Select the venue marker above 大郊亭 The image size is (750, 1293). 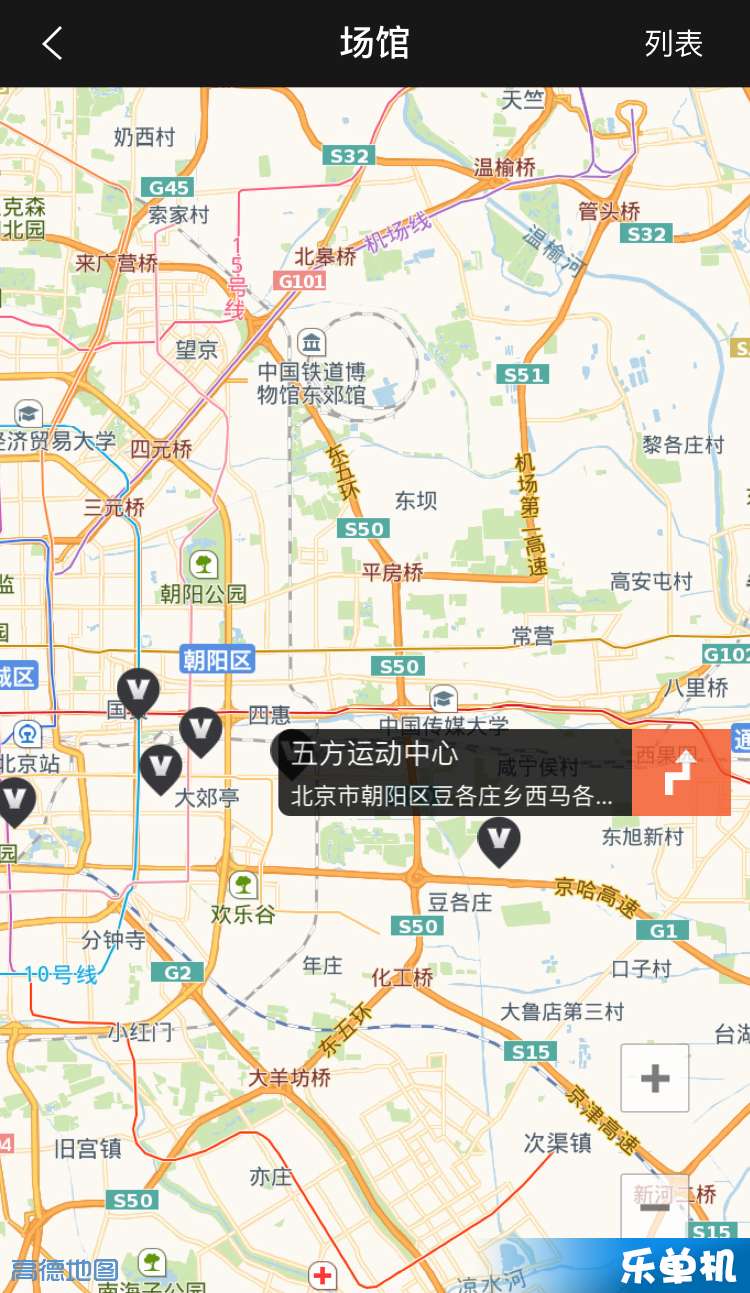pyautogui.click(x=160, y=767)
